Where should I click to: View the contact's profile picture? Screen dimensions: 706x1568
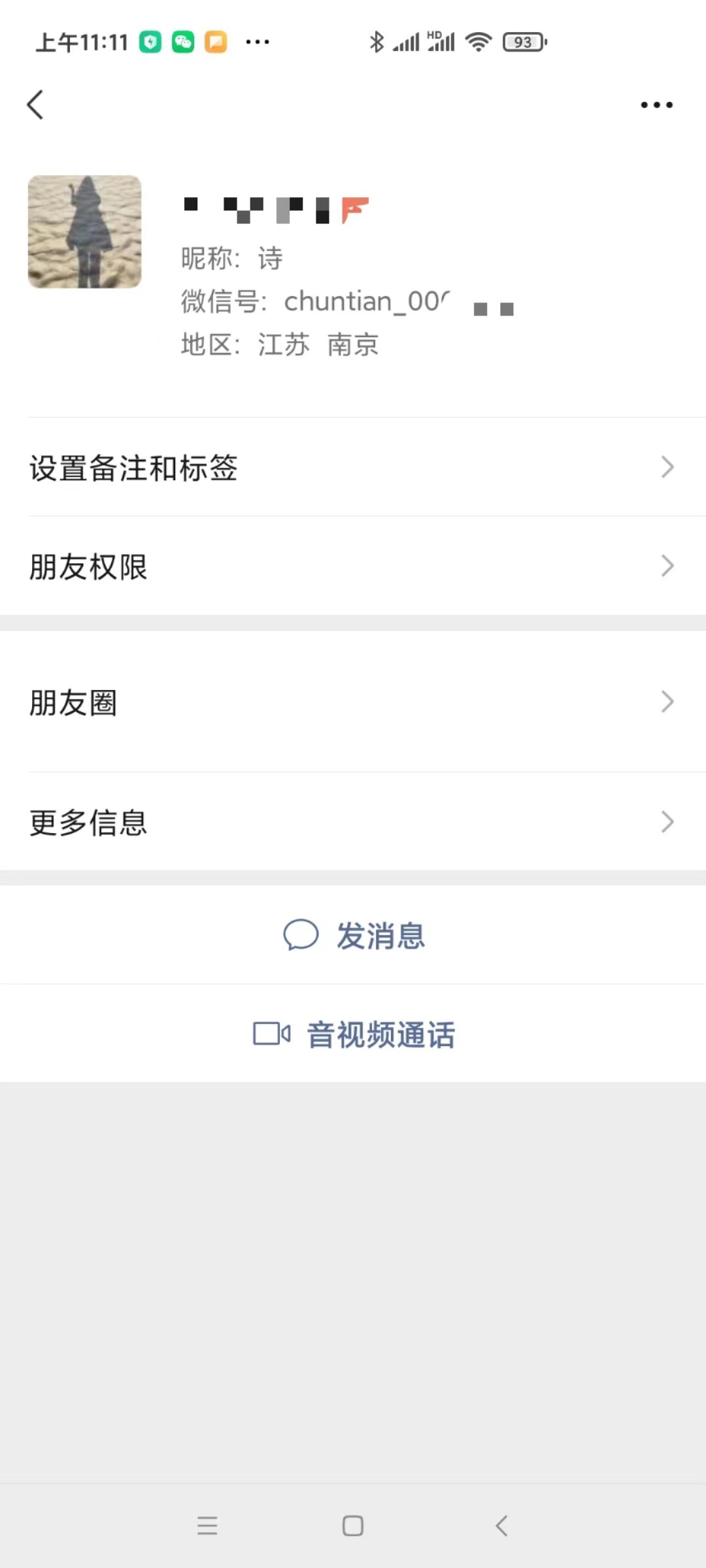click(x=84, y=231)
